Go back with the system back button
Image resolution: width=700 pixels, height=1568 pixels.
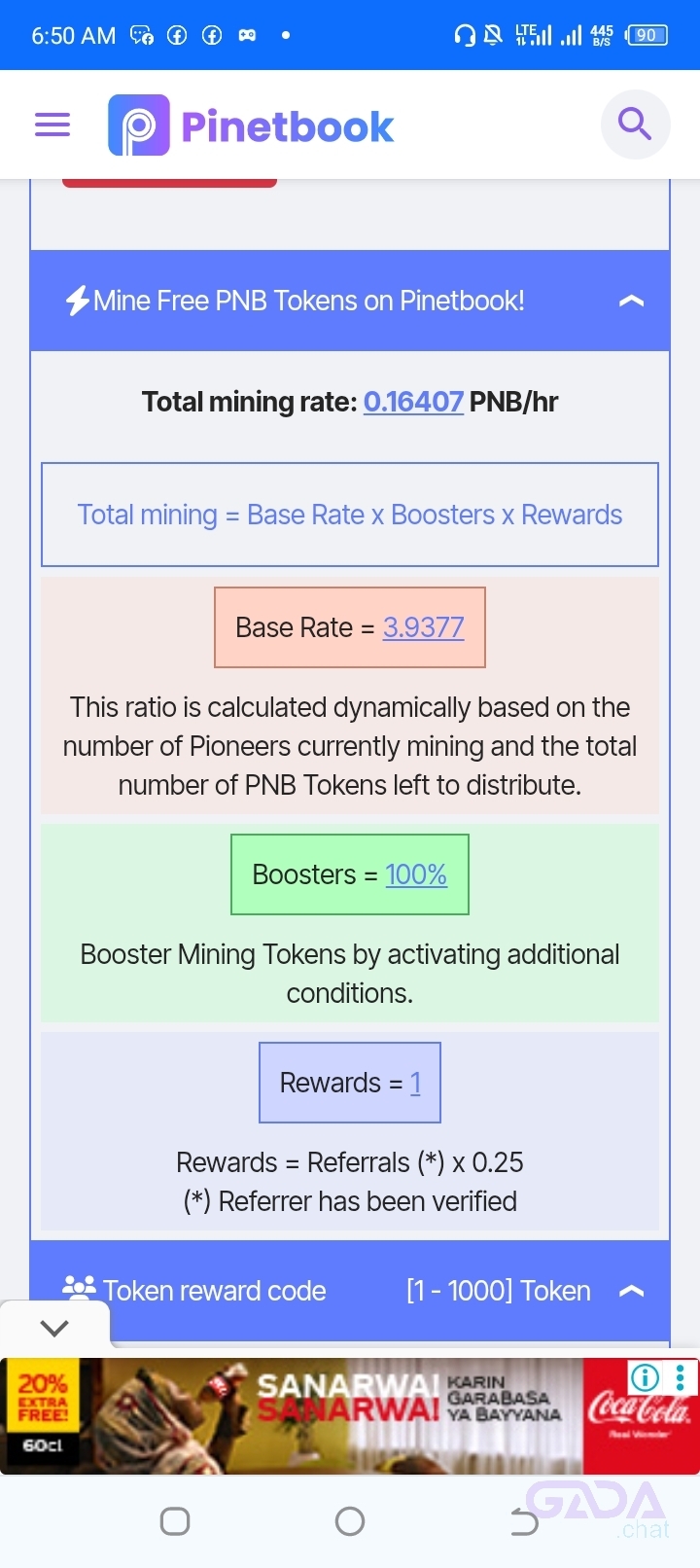pyautogui.click(x=524, y=1521)
